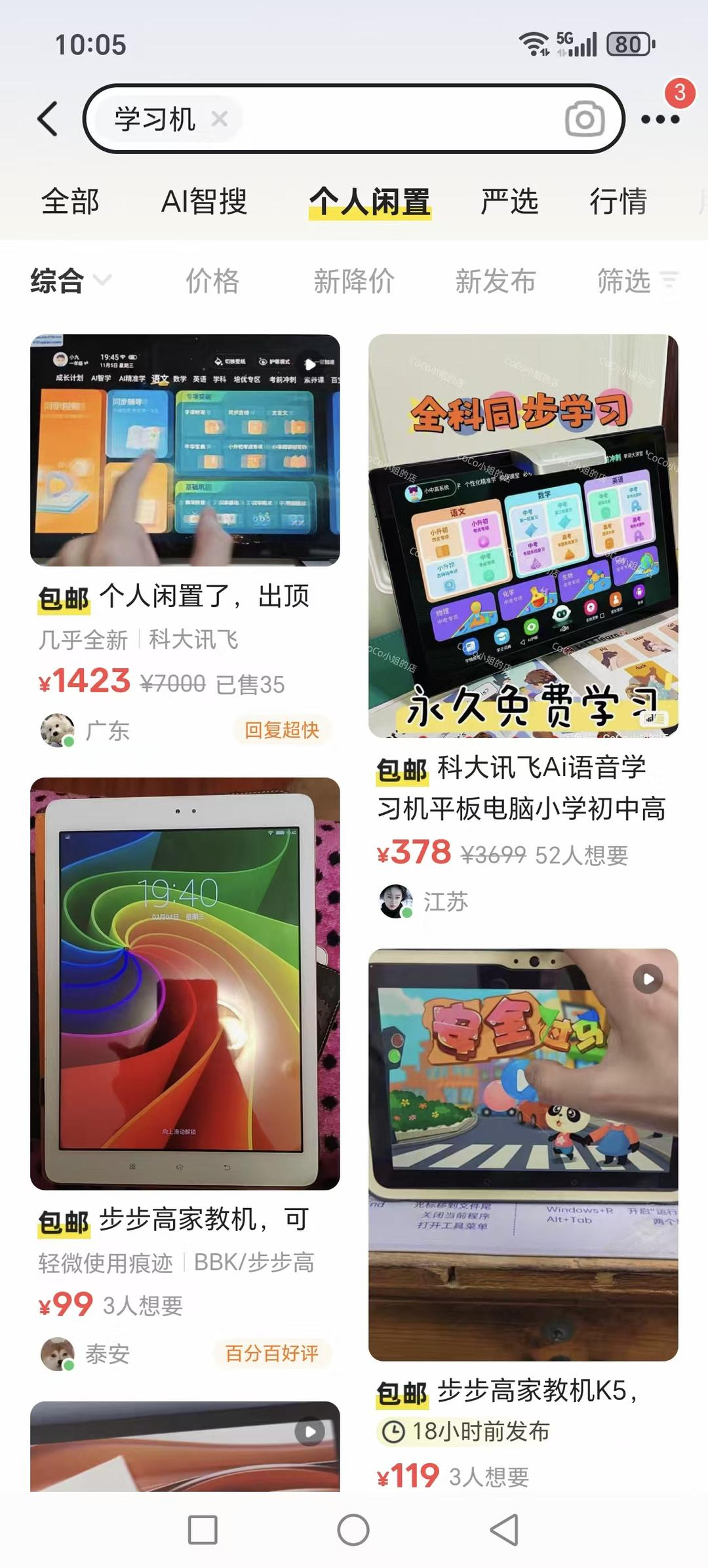This screenshot has height=1568, width=708.
Task: Switch to the 严选 tab
Action: point(509,201)
